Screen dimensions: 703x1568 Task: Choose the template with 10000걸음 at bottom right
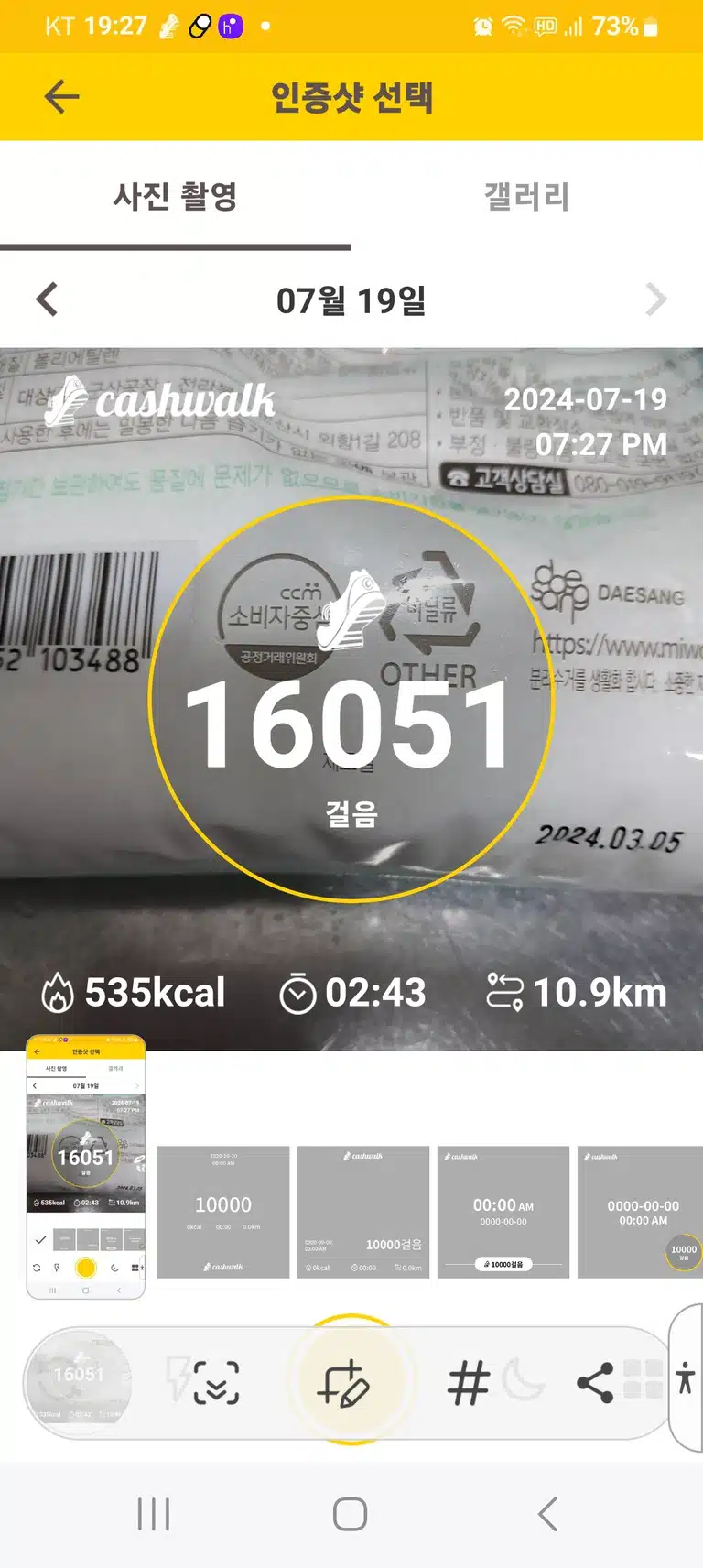(363, 1212)
